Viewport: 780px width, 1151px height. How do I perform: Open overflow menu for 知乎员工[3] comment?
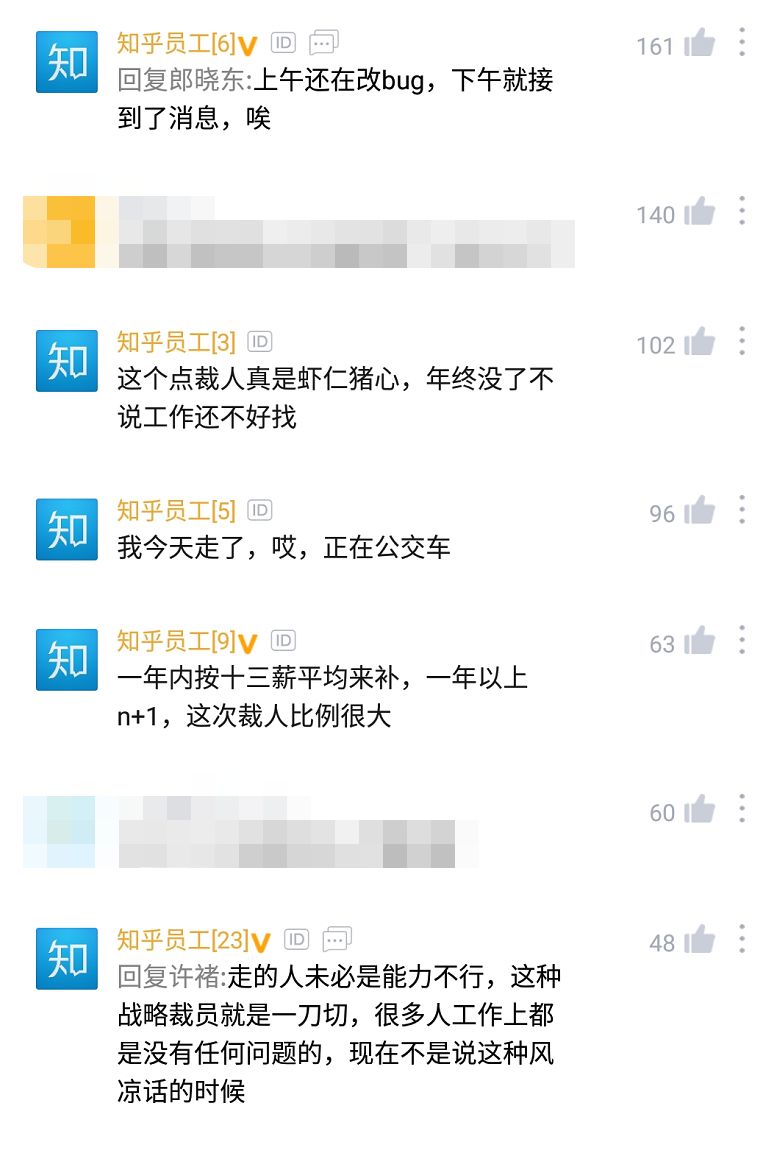tap(742, 342)
